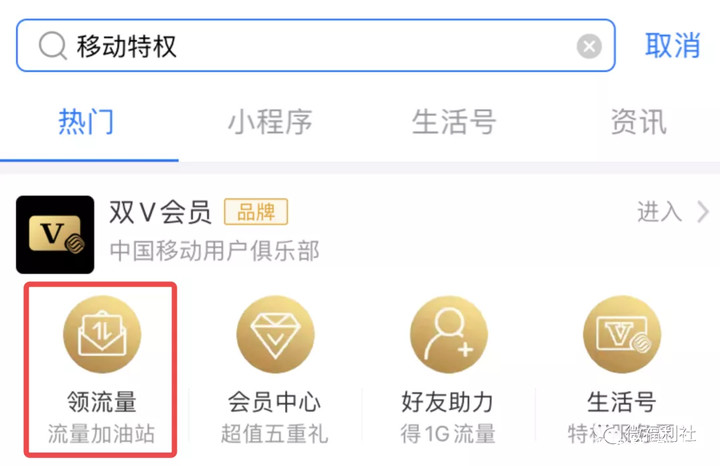Screen dimensions: 720x466
Task: Switch to the 资讯 tab
Action: (638, 122)
